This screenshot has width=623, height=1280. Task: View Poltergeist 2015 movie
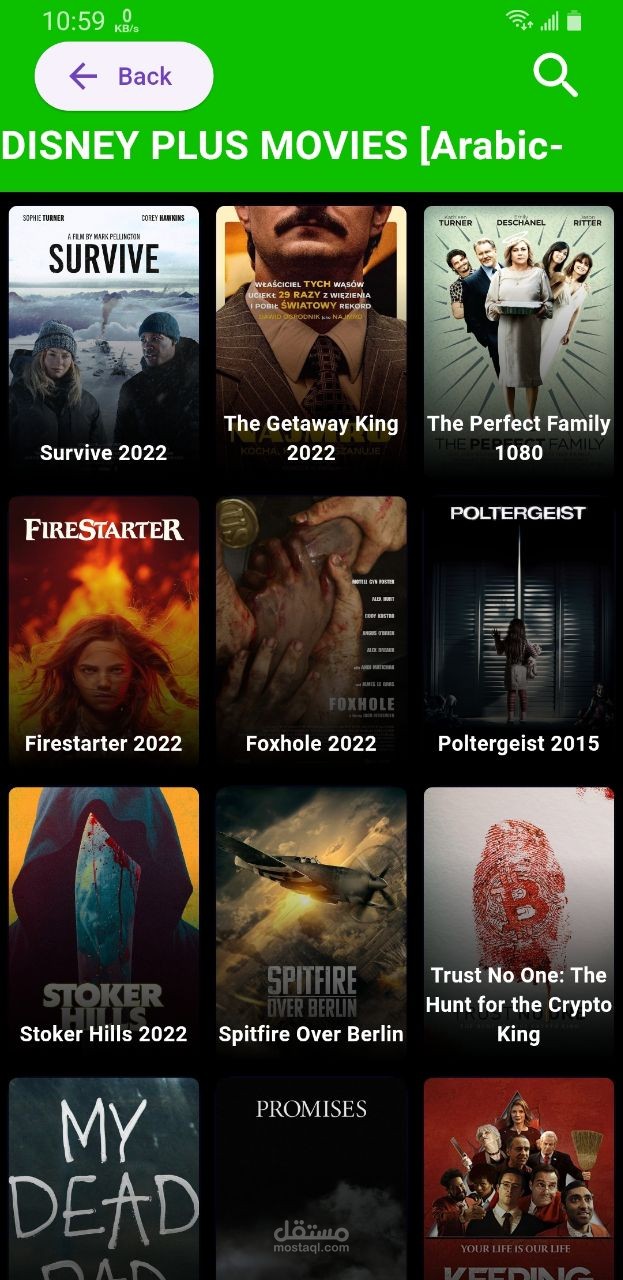click(519, 632)
